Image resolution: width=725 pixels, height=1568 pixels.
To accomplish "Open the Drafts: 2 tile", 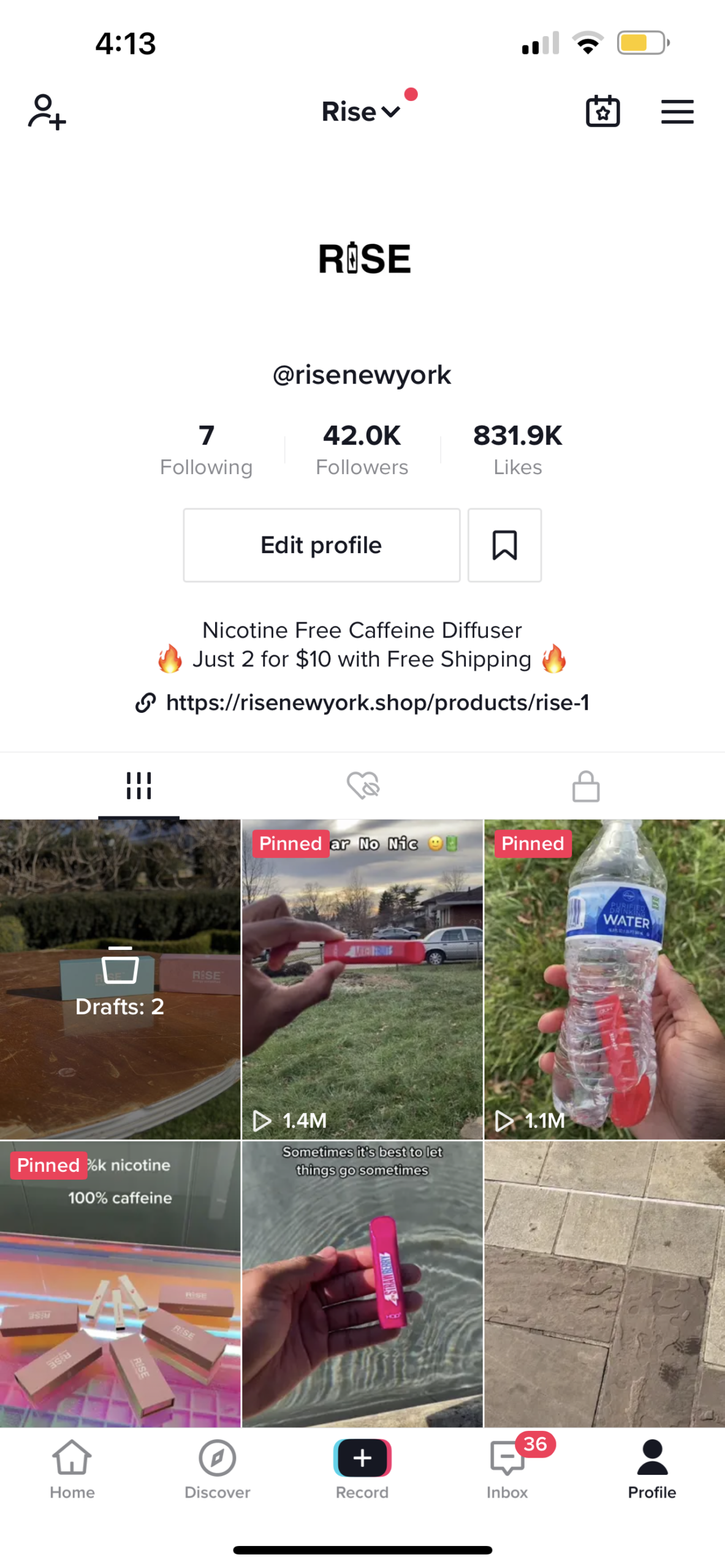I will click(x=120, y=979).
